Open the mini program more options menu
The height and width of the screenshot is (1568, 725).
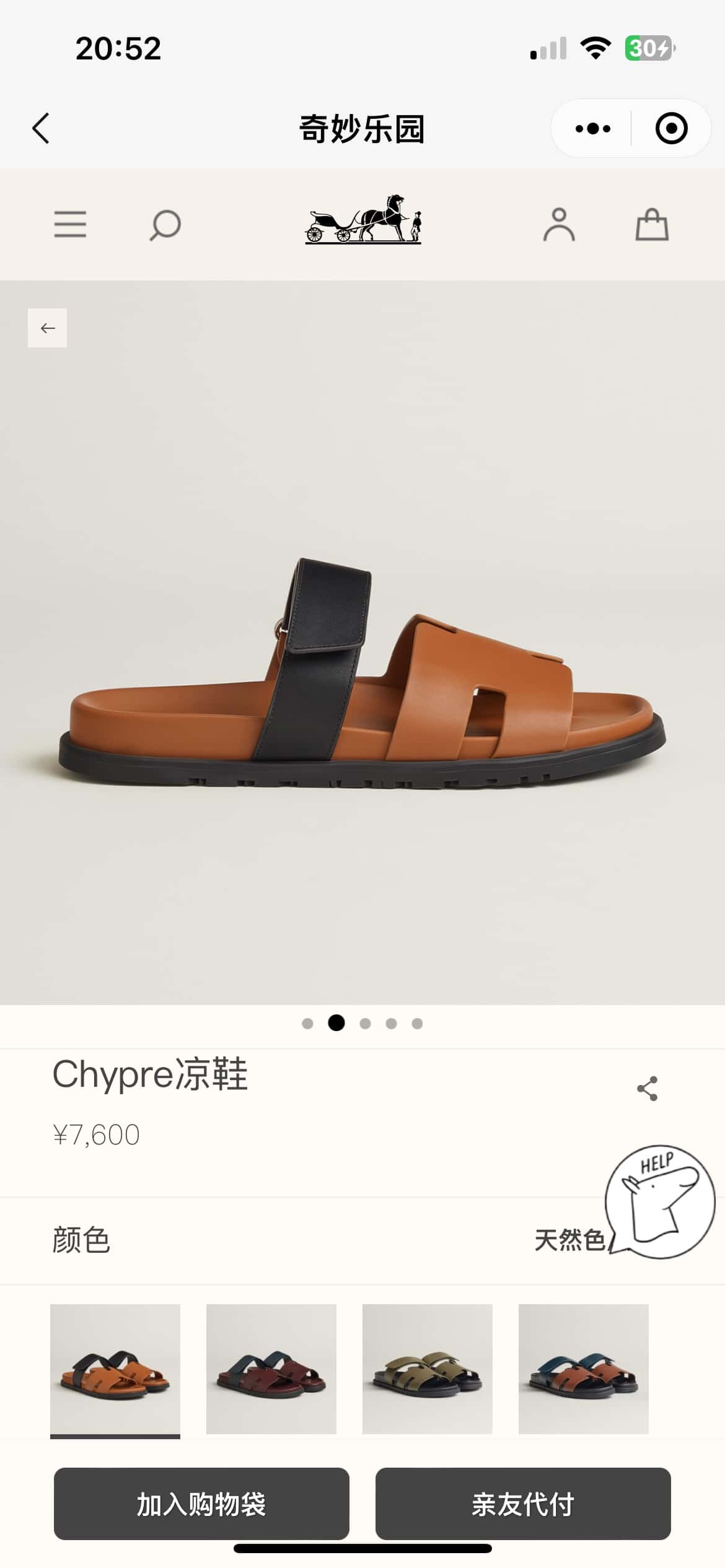click(592, 129)
